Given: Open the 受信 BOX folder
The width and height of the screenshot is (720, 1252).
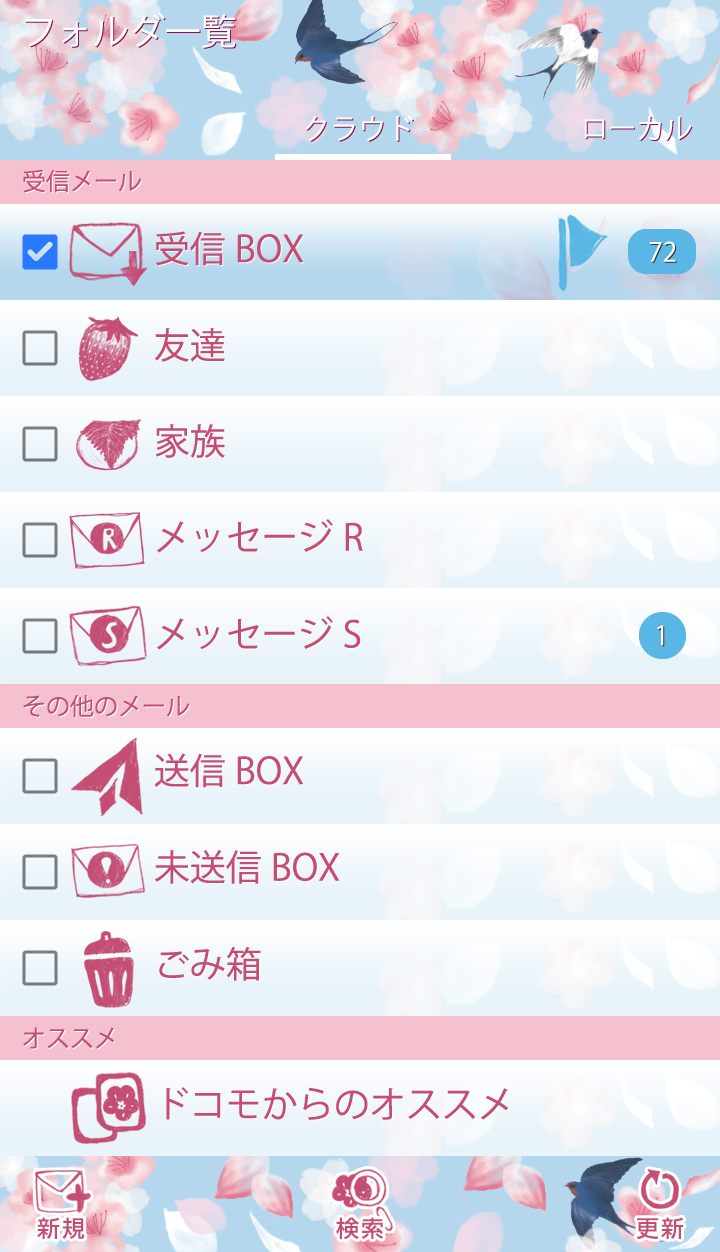Looking at the screenshot, I should click(300, 250).
